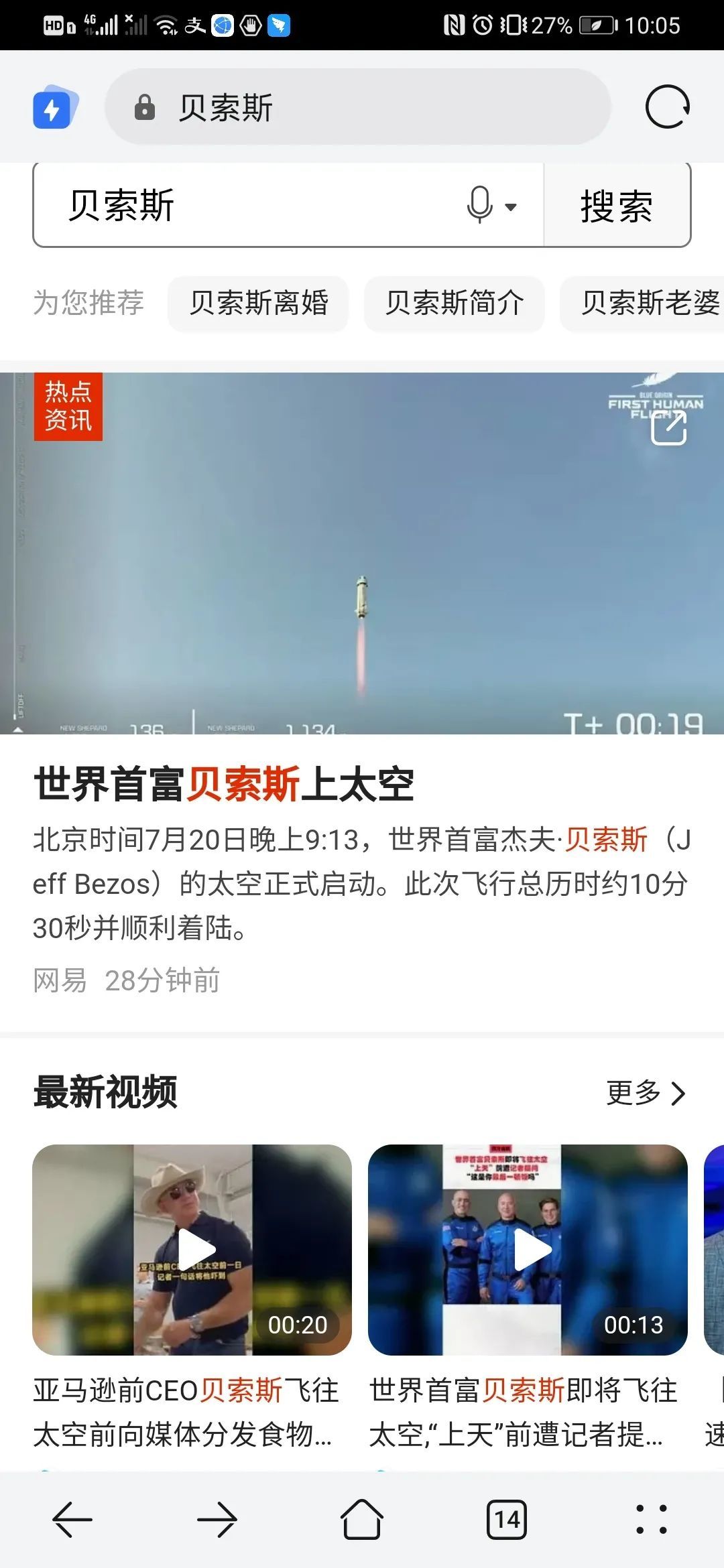Reload the page with the refresh icon

pos(667,107)
